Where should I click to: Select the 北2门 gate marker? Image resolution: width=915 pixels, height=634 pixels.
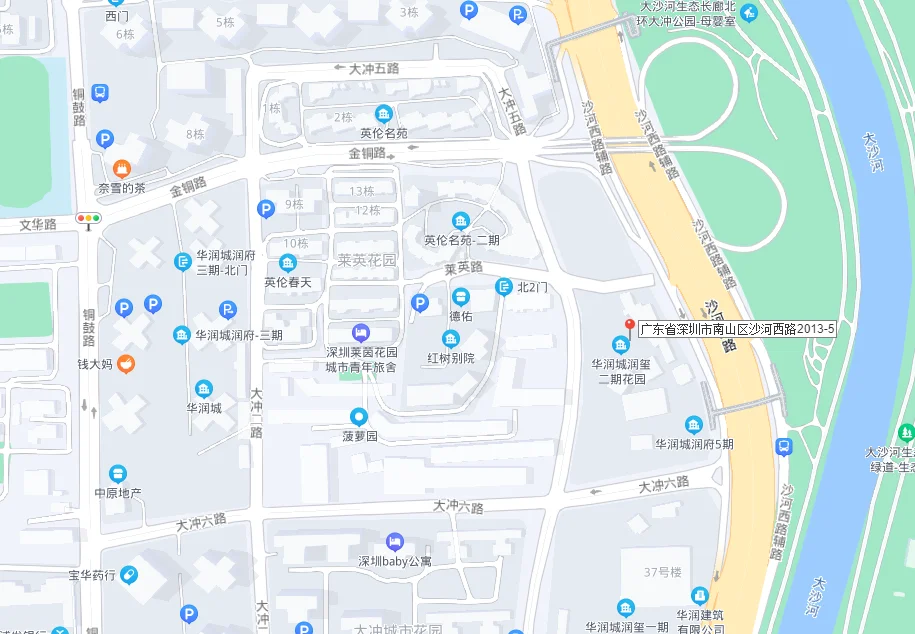pos(505,287)
